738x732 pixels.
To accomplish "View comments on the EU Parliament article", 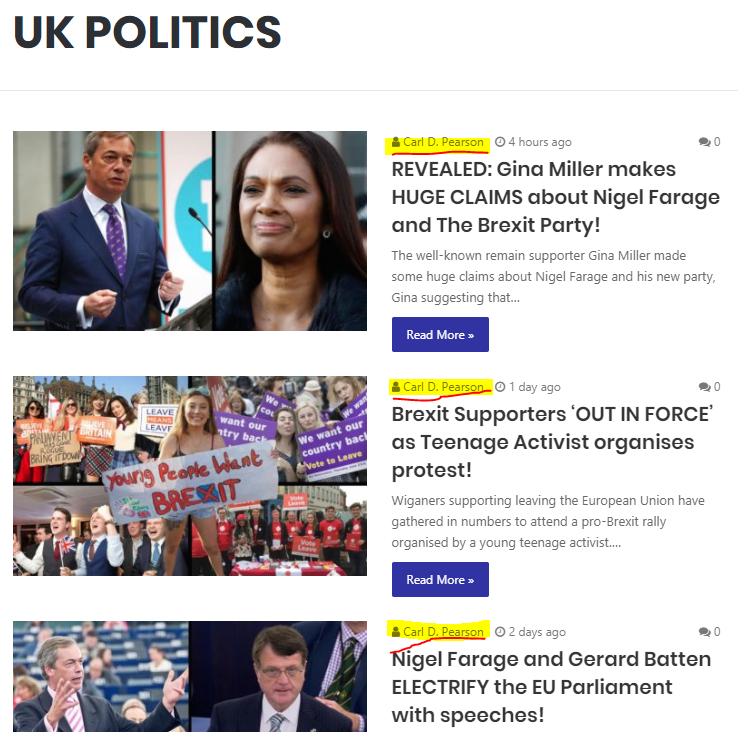I will [x=710, y=632].
